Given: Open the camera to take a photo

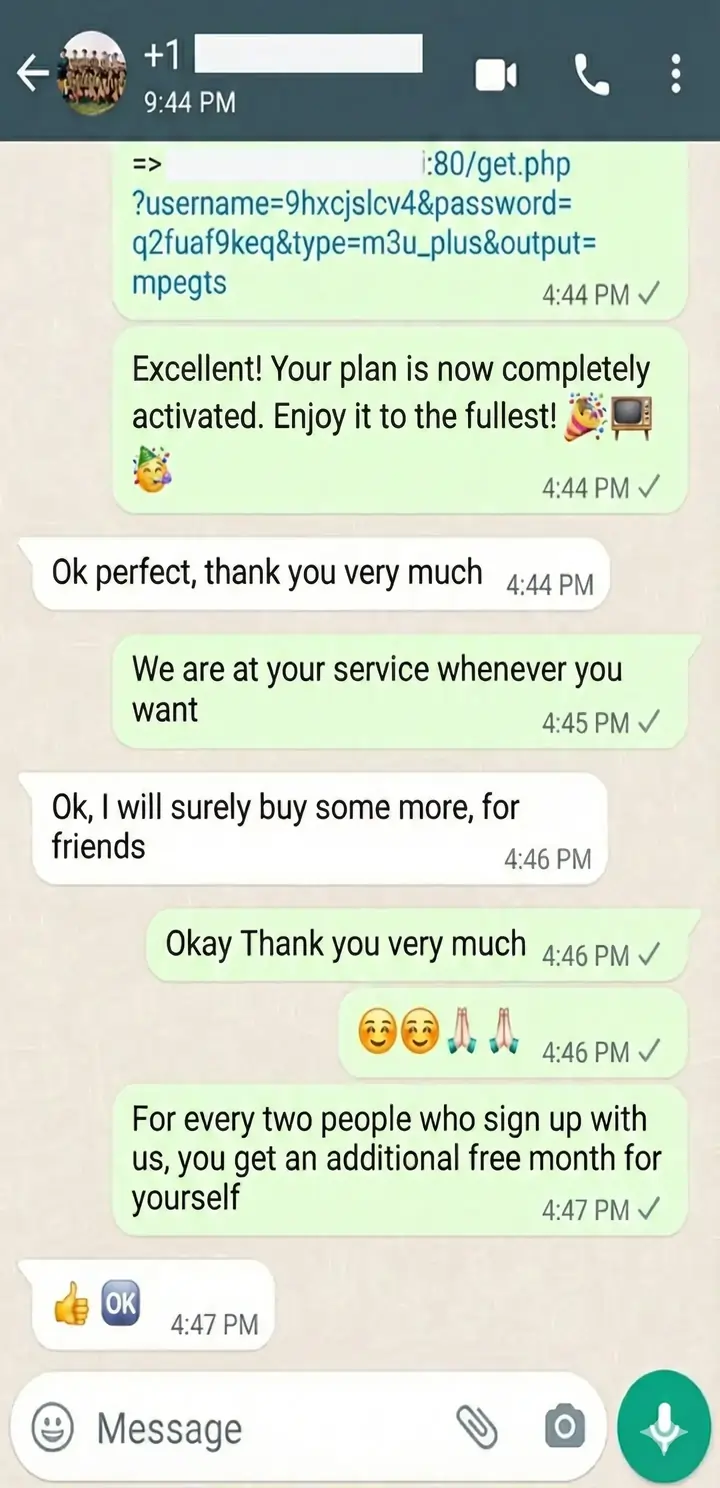Looking at the screenshot, I should pyautogui.click(x=563, y=1428).
